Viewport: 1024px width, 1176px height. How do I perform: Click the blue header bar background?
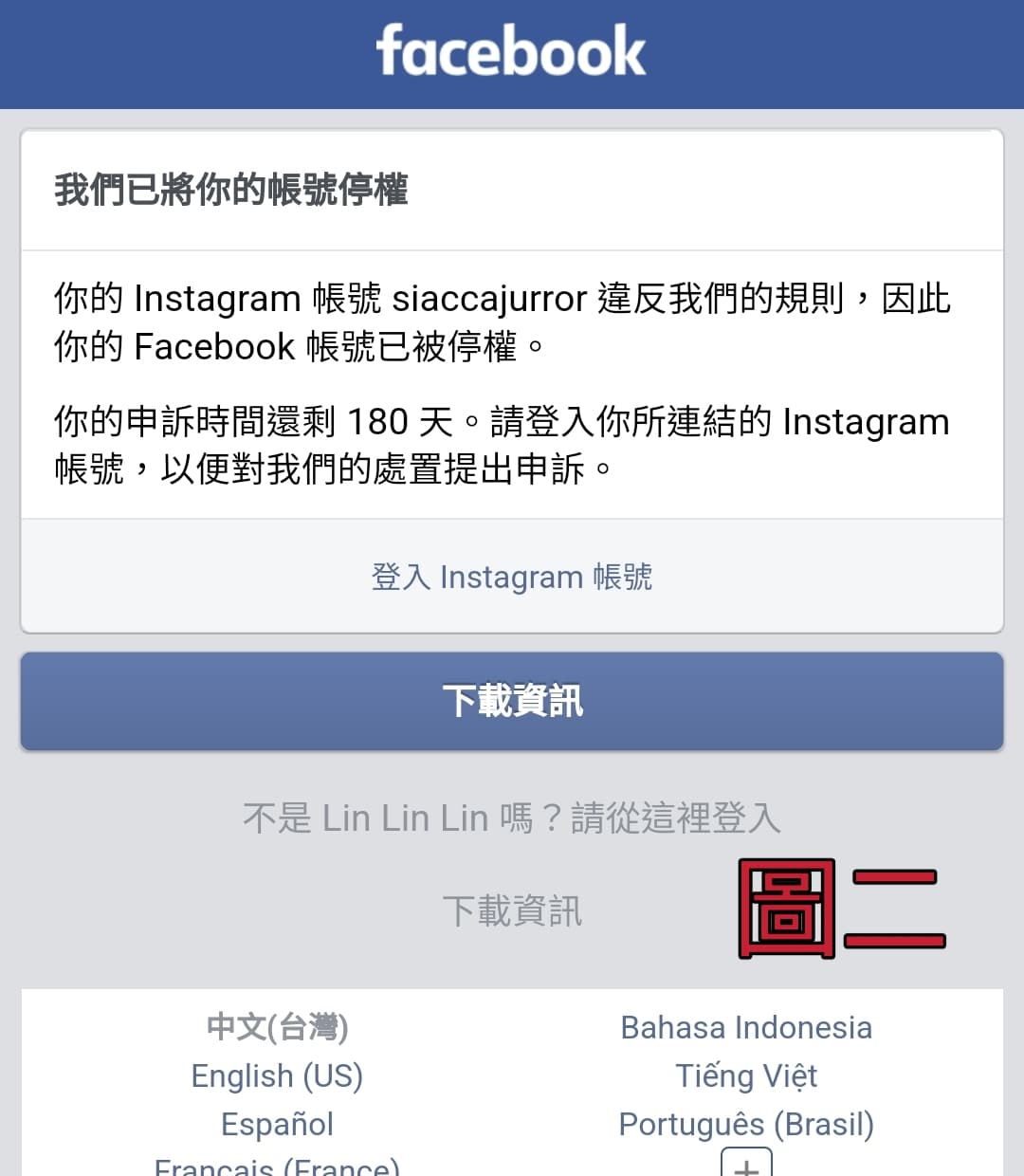(142, 52)
